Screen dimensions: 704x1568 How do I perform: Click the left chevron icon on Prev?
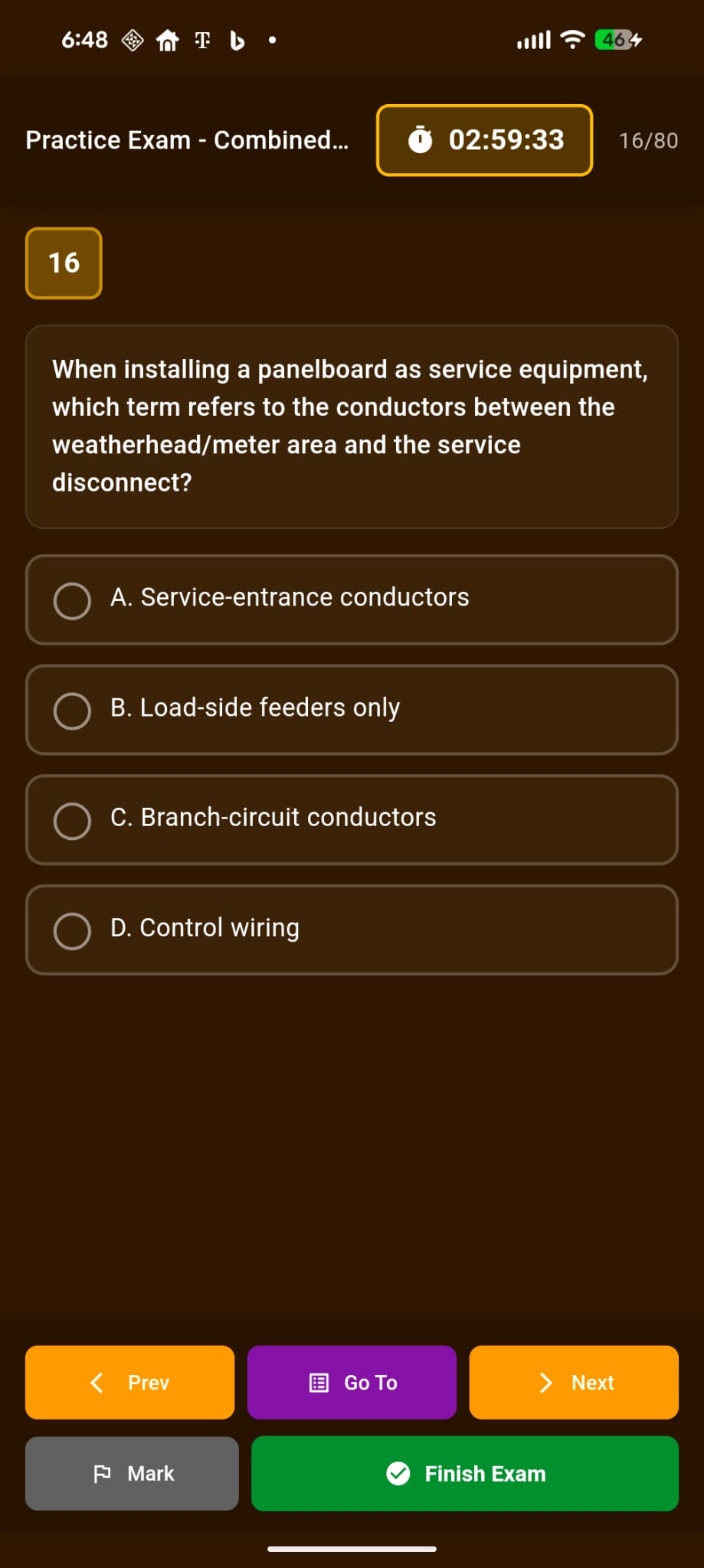(97, 1382)
